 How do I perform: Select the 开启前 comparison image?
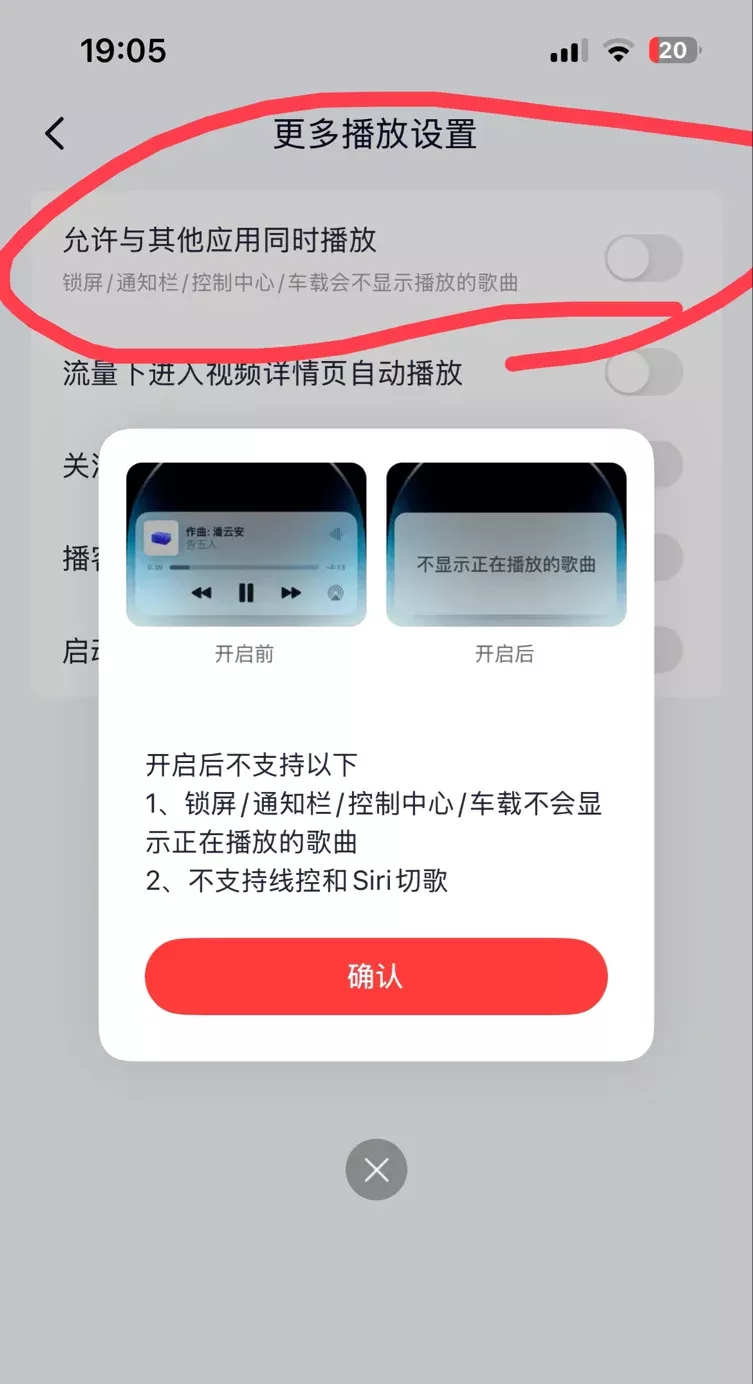coord(245,544)
